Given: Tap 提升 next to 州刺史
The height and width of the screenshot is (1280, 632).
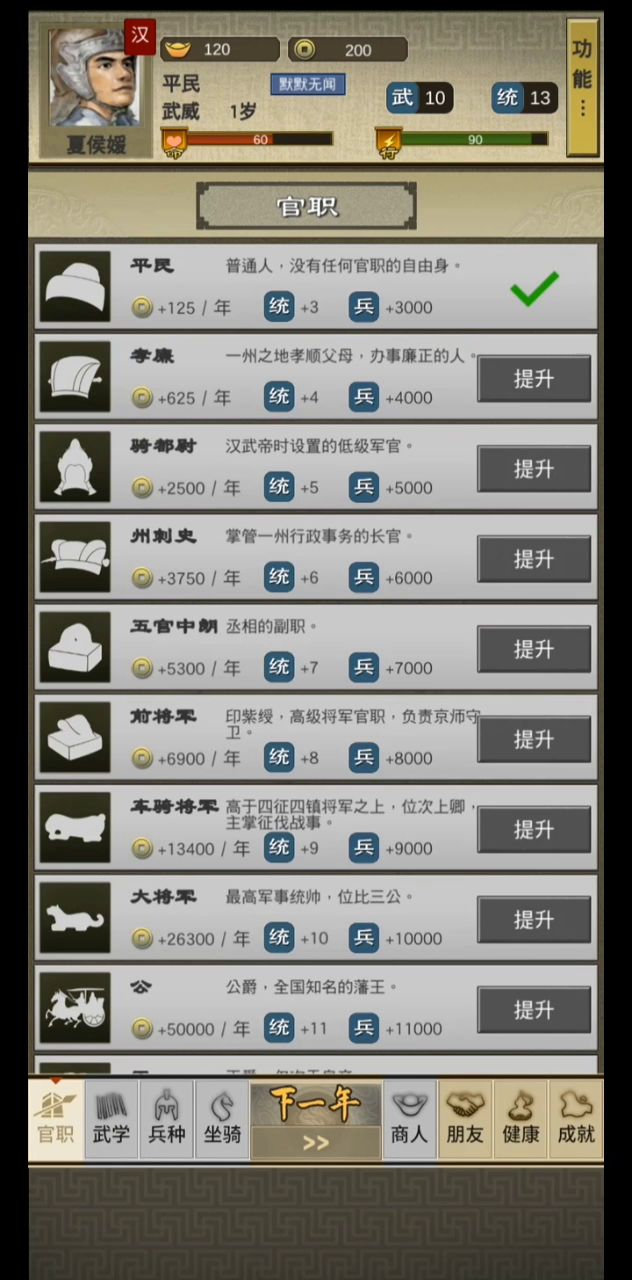Looking at the screenshot, I should click(533, 559).
